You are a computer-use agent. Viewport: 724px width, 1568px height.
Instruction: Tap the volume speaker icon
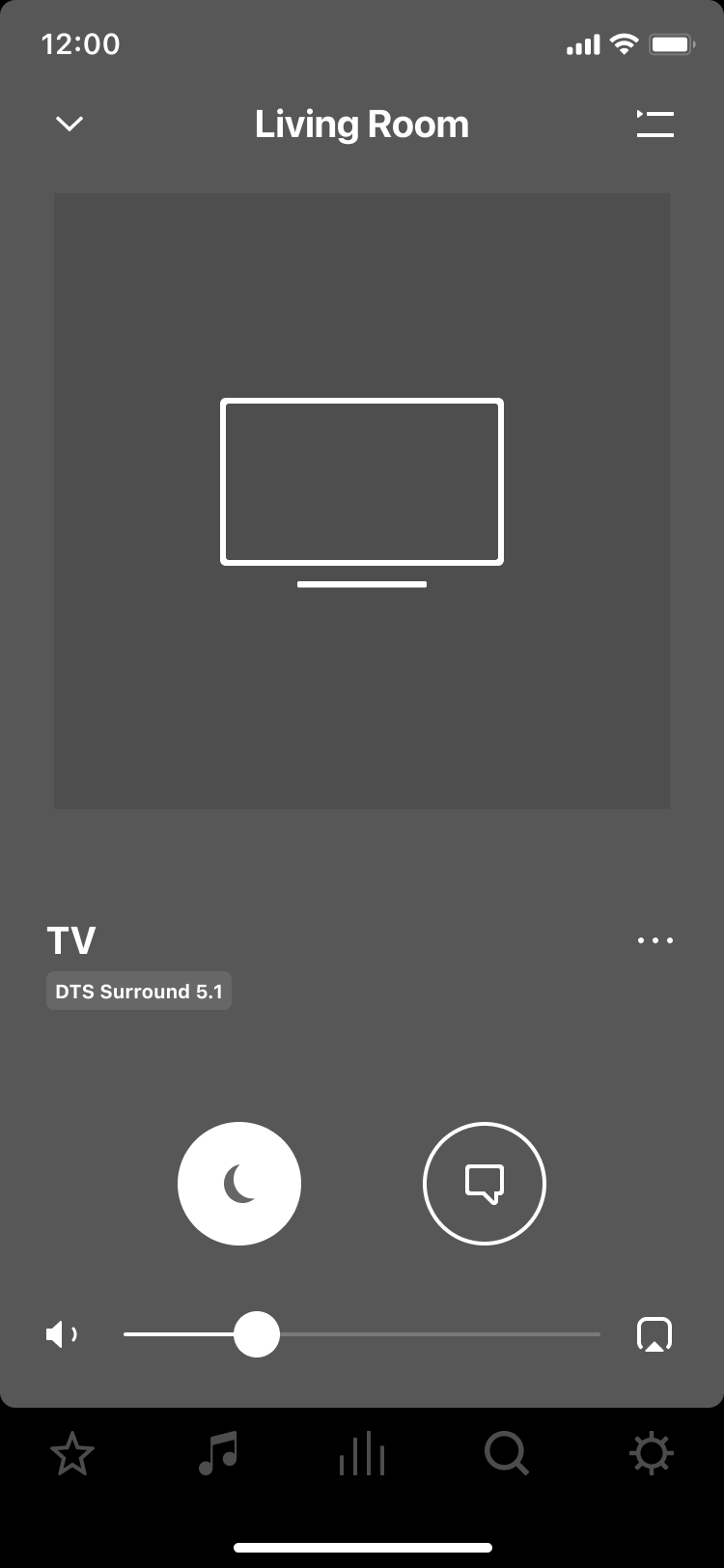[62, 1334]
